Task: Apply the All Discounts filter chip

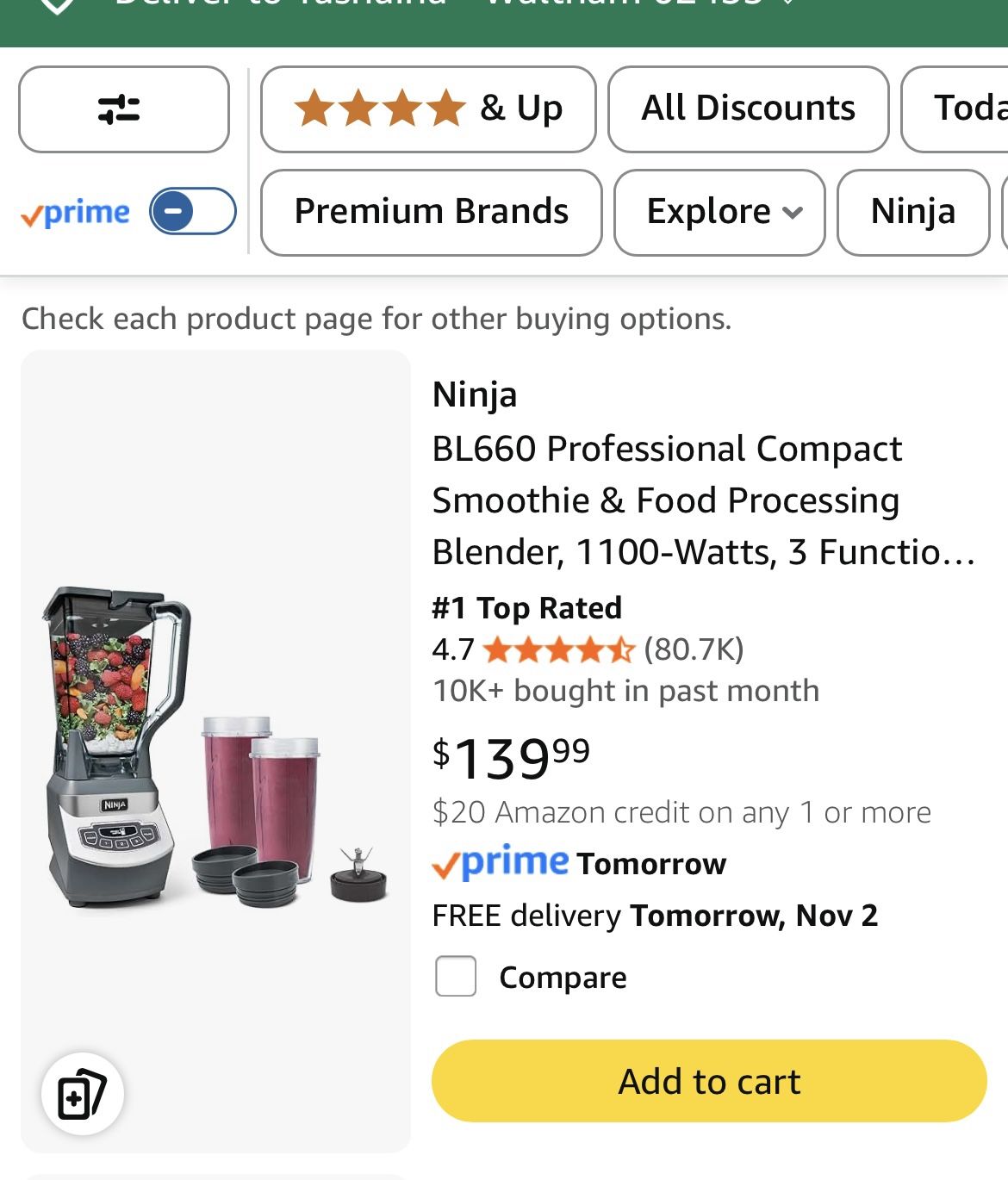Action: click(747, 109)
